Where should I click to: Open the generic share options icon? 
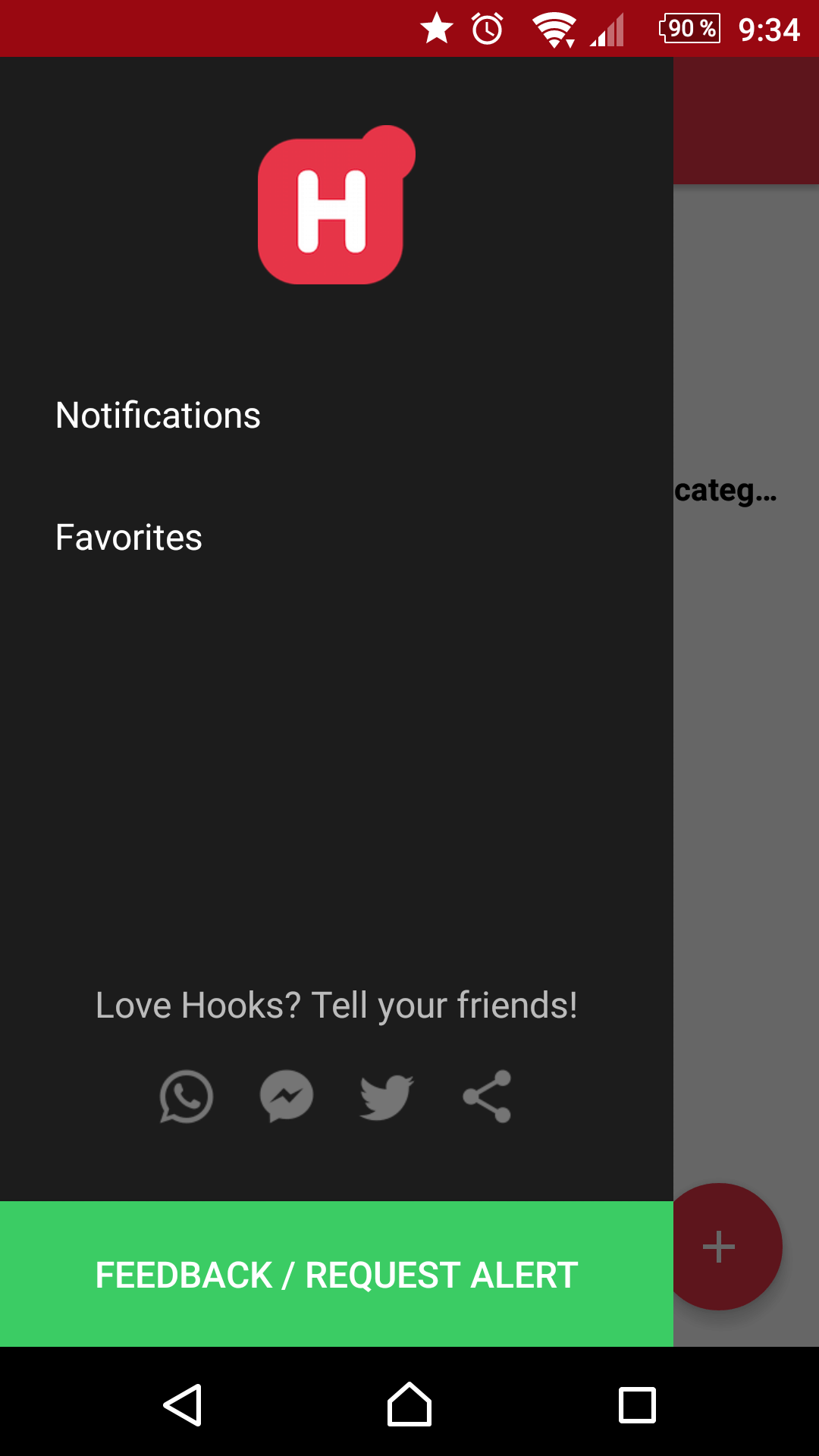click(x=487, y=1097)
